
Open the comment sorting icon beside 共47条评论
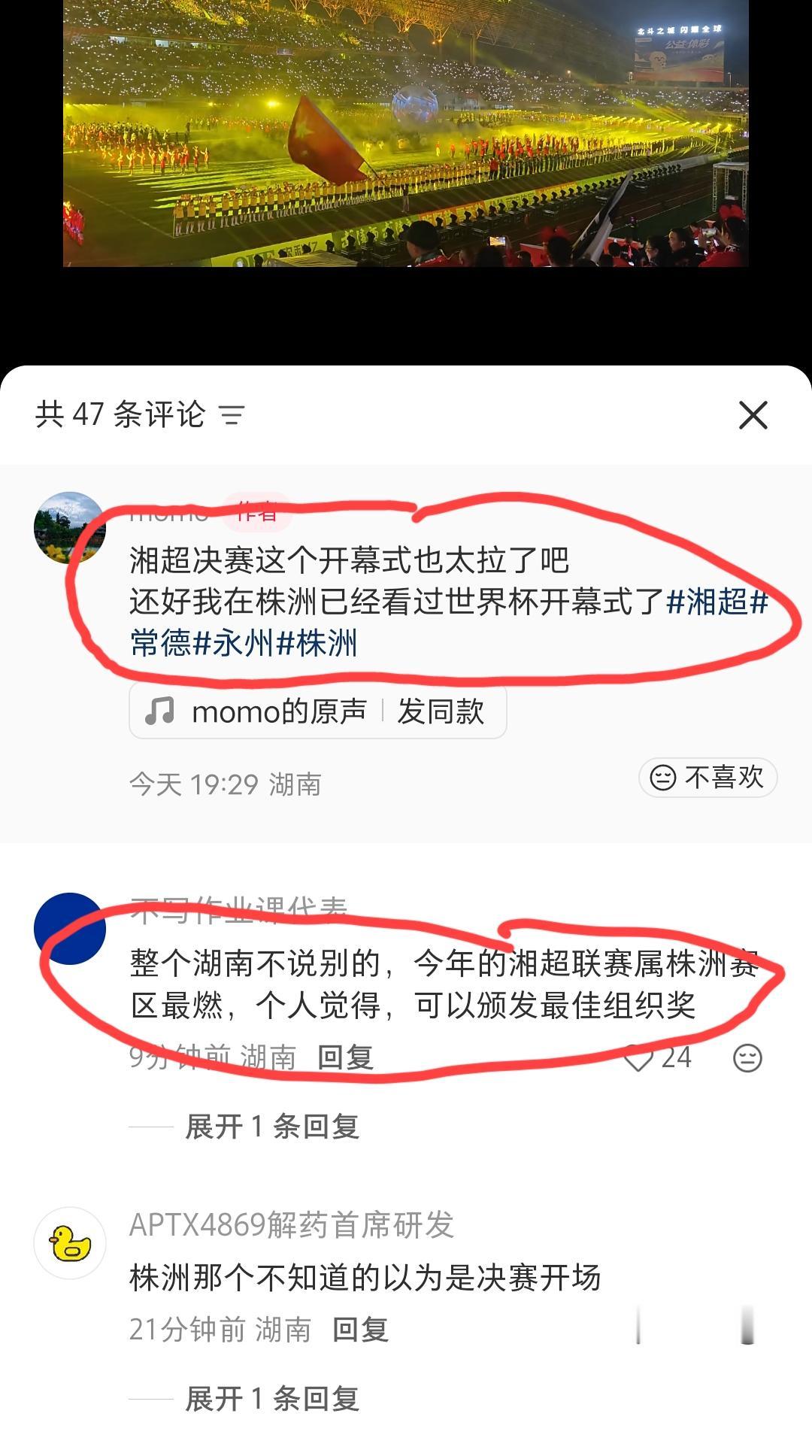[233, 415]
